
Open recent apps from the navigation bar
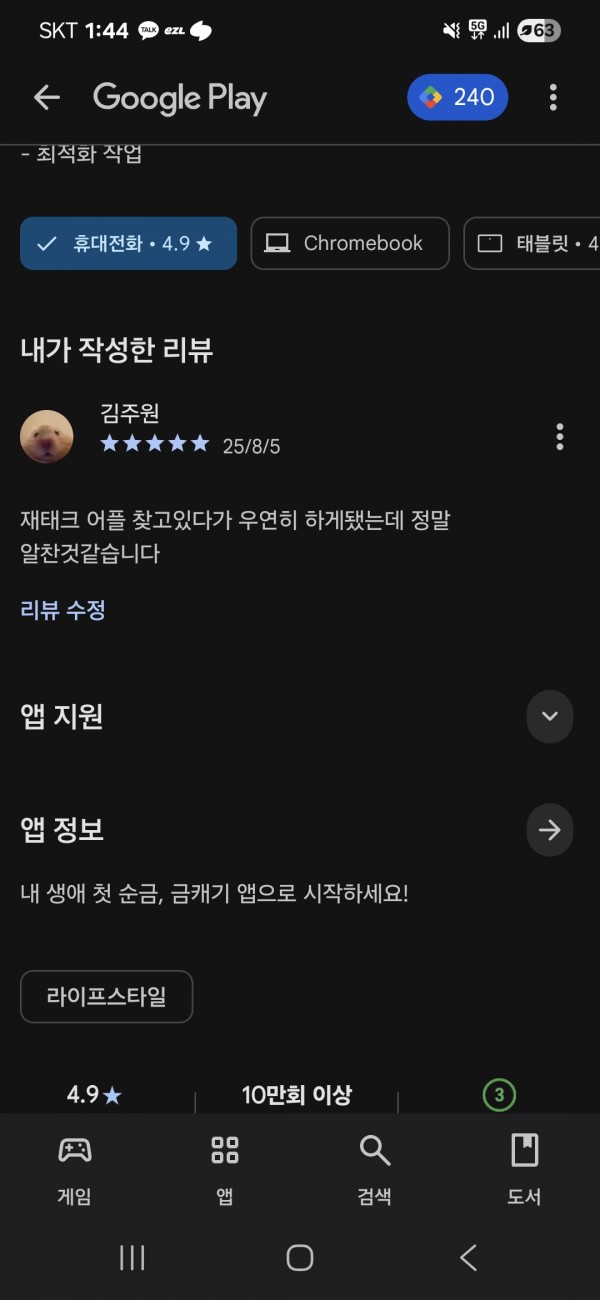132,1257
